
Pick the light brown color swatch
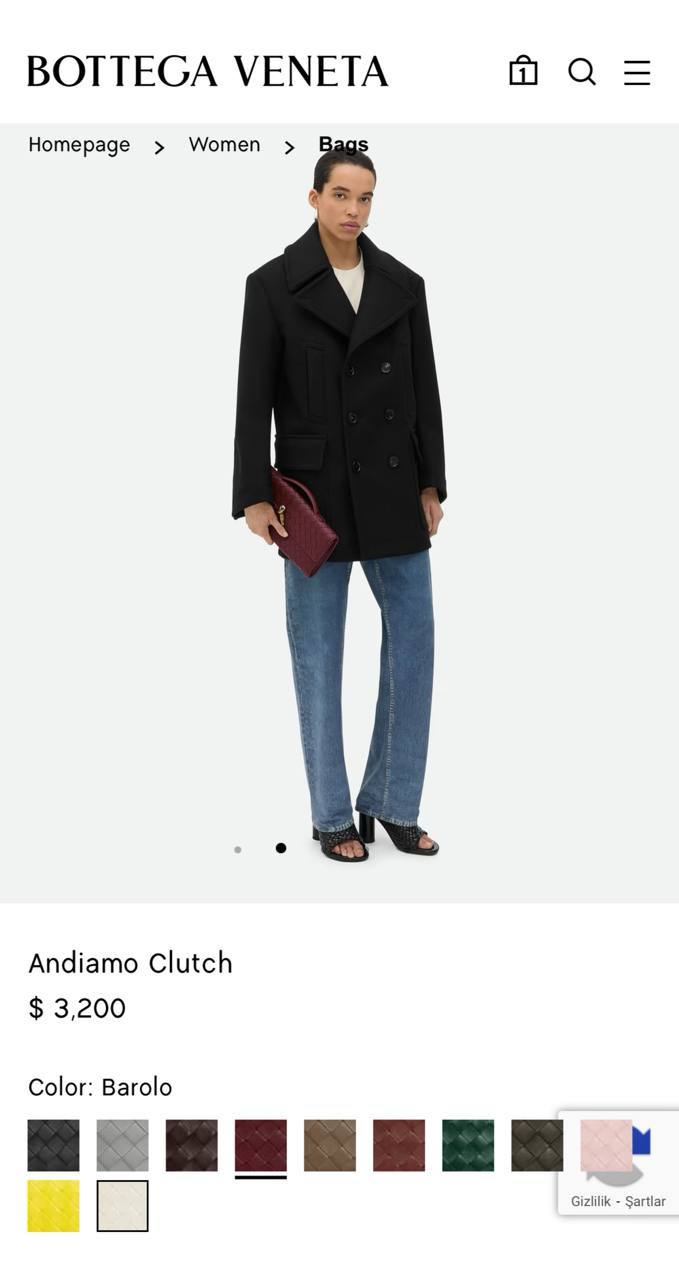(329, 1145)
